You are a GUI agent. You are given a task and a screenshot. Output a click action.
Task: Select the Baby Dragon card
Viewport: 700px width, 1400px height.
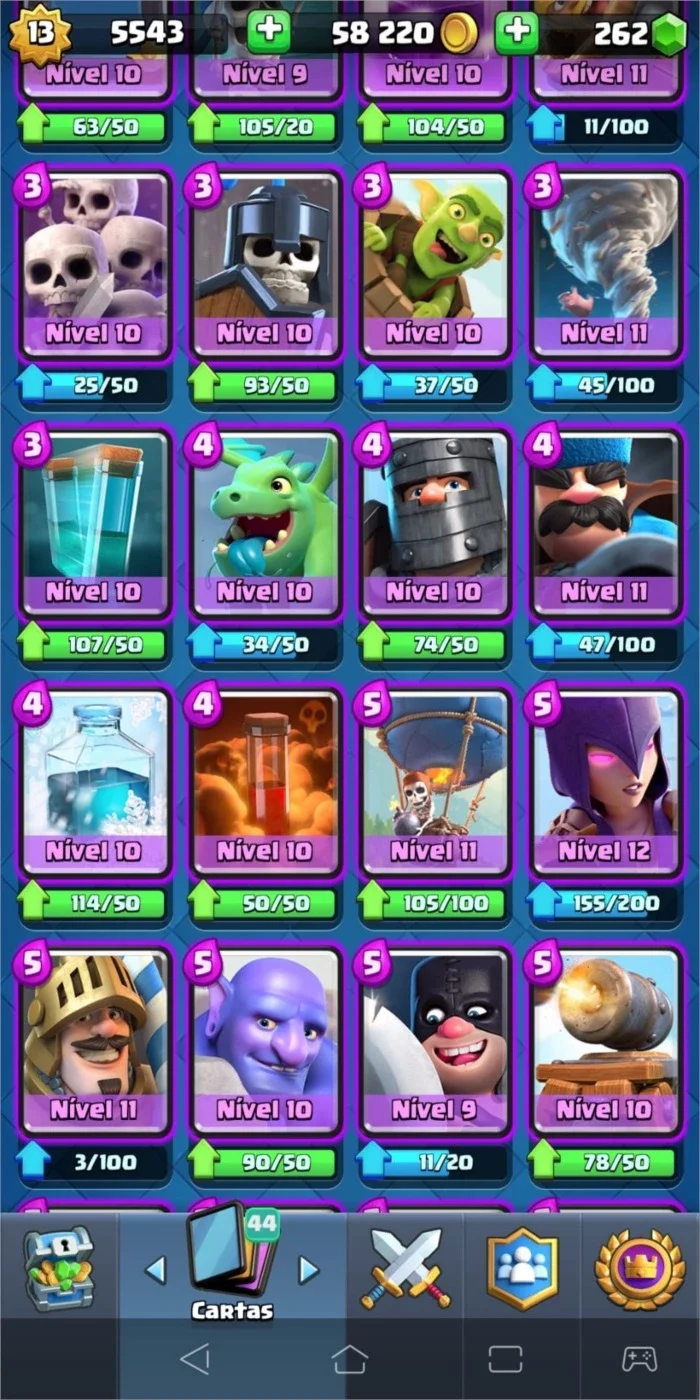click(x=265, y=525)
